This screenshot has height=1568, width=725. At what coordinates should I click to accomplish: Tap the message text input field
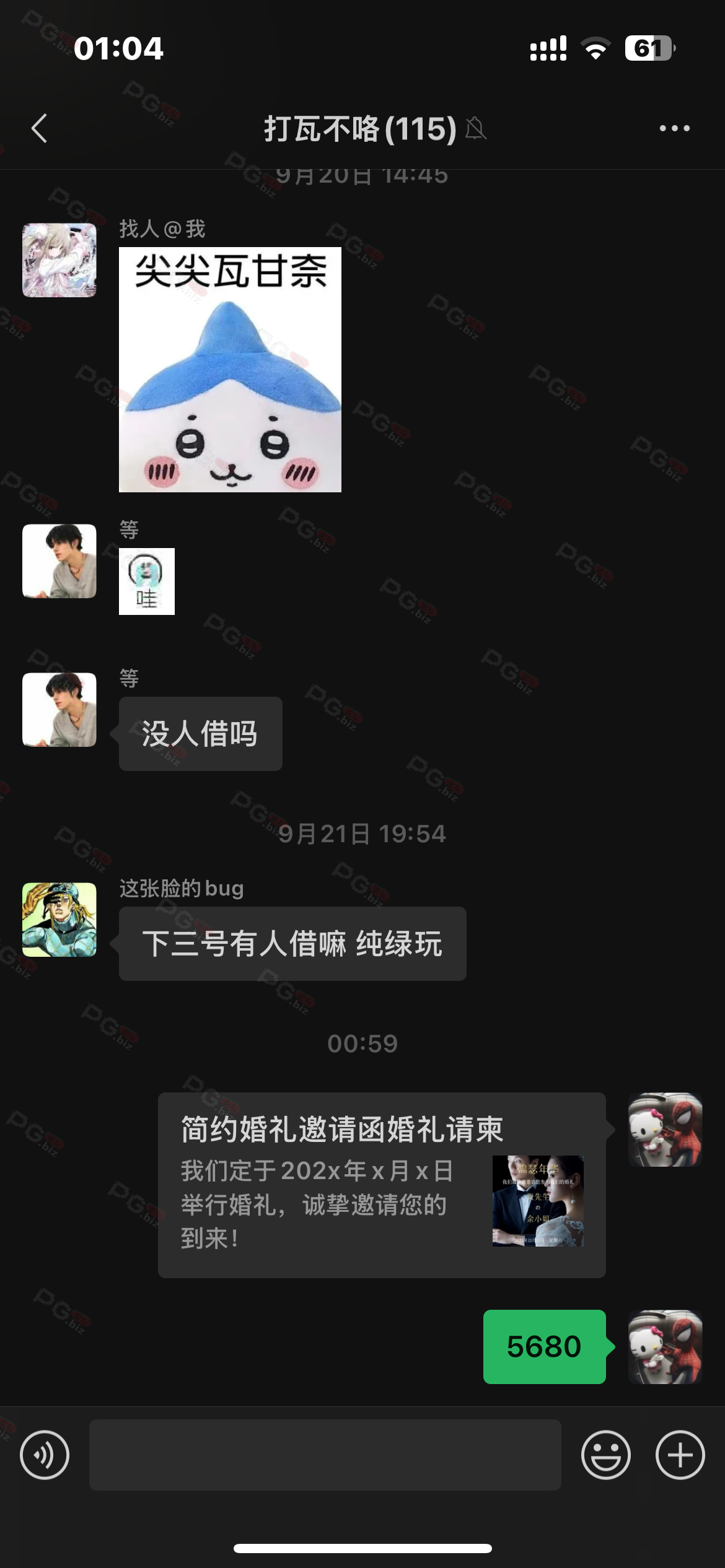pos(325,1455)
